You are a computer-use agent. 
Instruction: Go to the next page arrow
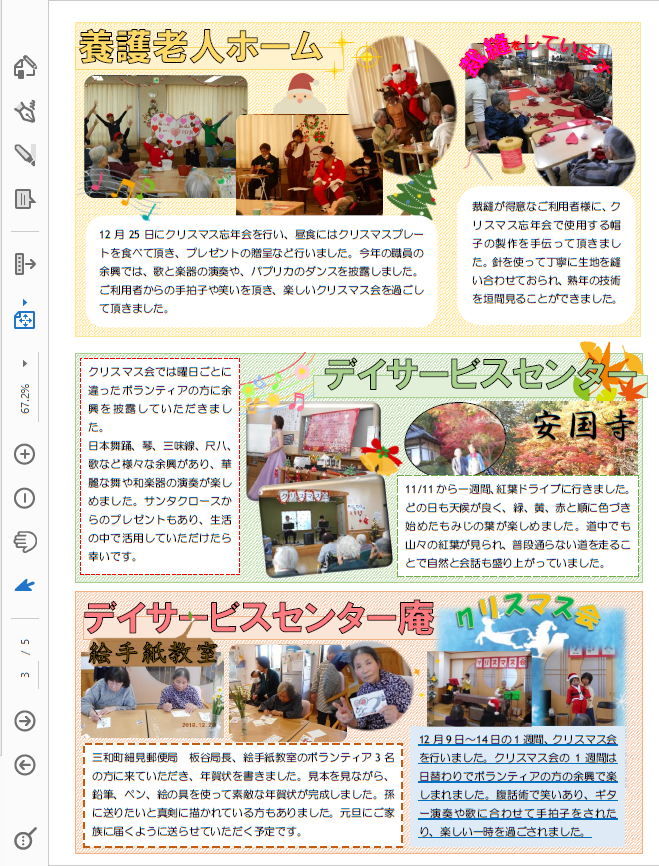25,721
